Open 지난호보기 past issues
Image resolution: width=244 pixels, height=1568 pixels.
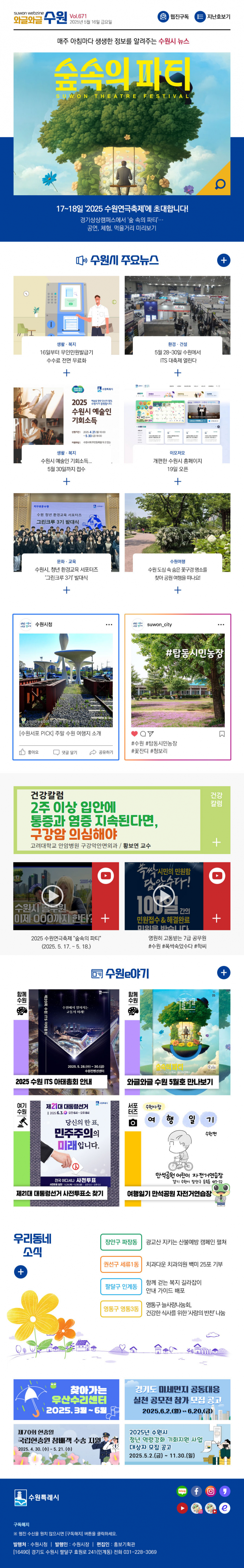212,17
